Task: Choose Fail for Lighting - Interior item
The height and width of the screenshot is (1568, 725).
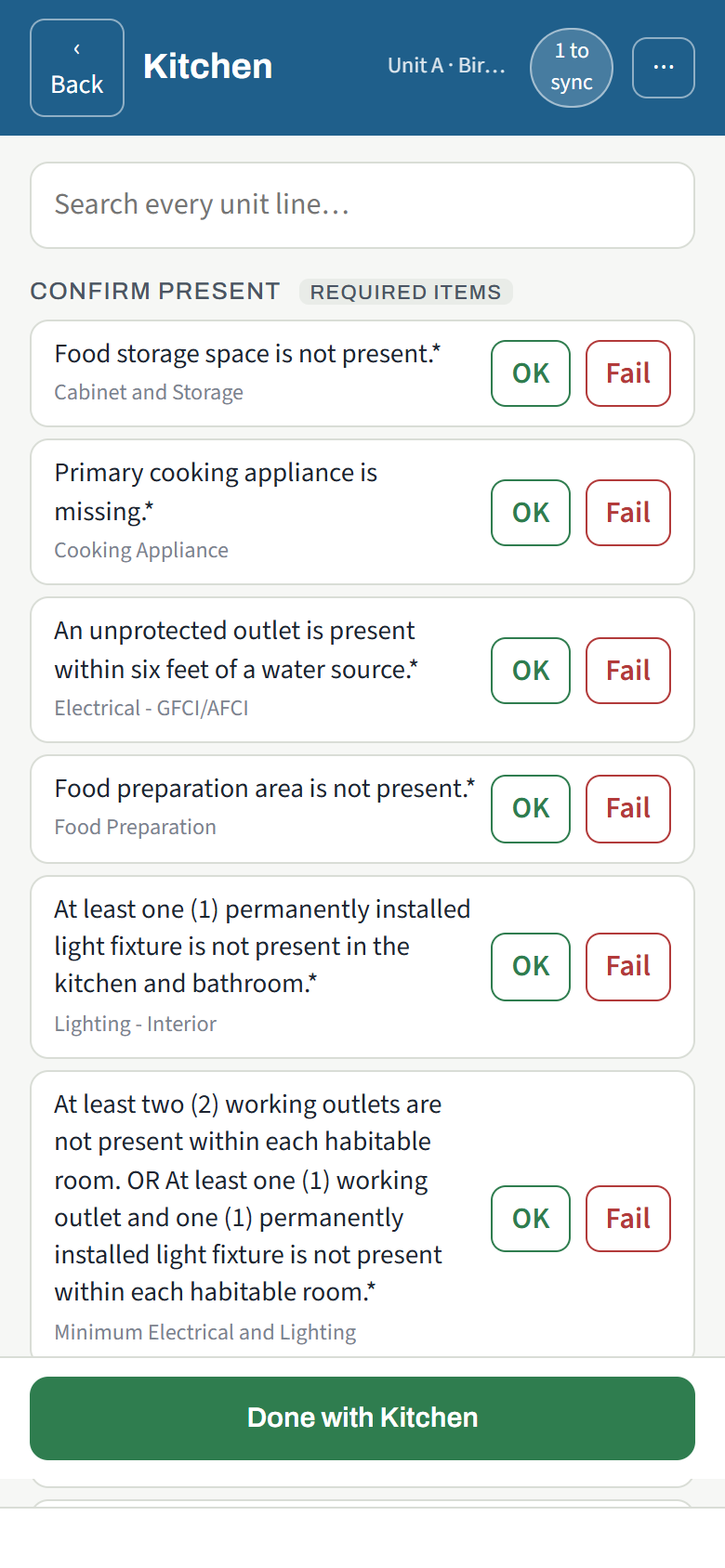Action: 628,967
